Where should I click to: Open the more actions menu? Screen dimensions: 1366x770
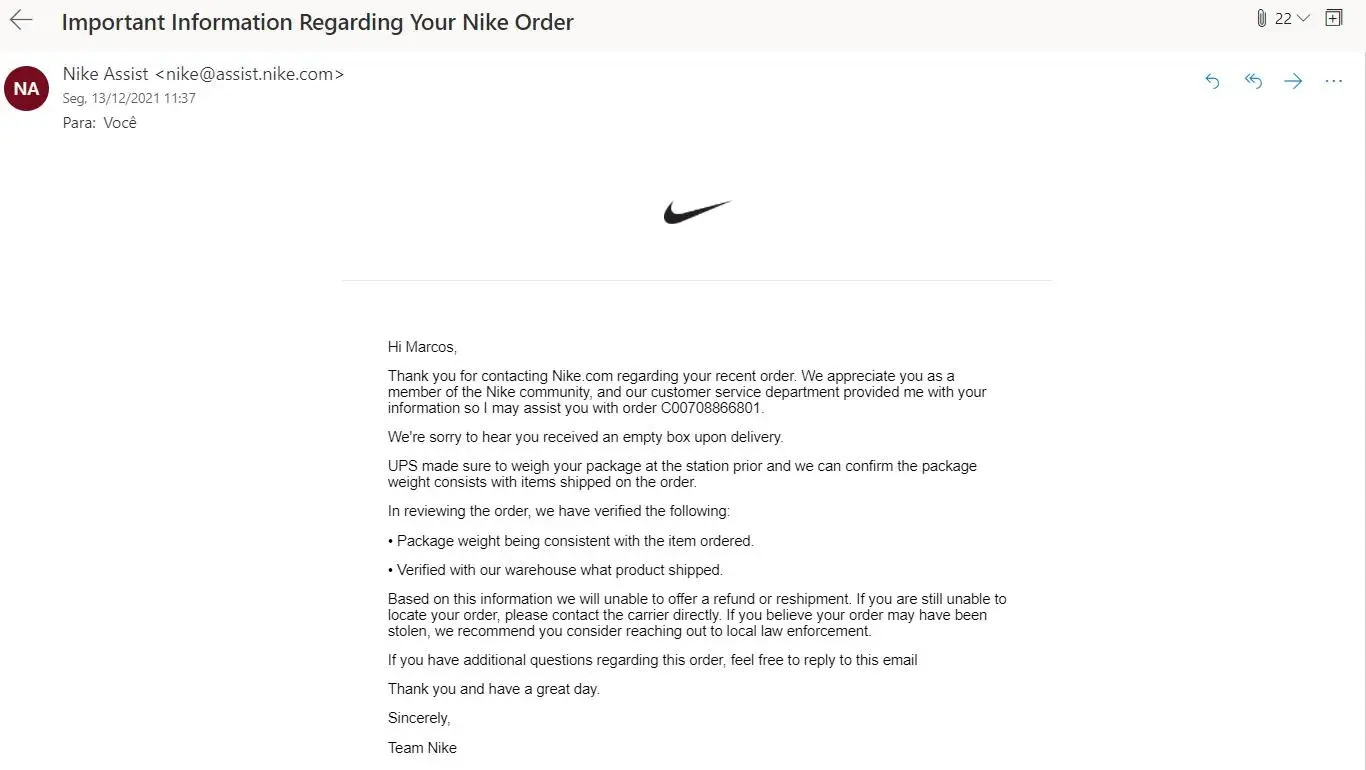tap(1333, 81)
